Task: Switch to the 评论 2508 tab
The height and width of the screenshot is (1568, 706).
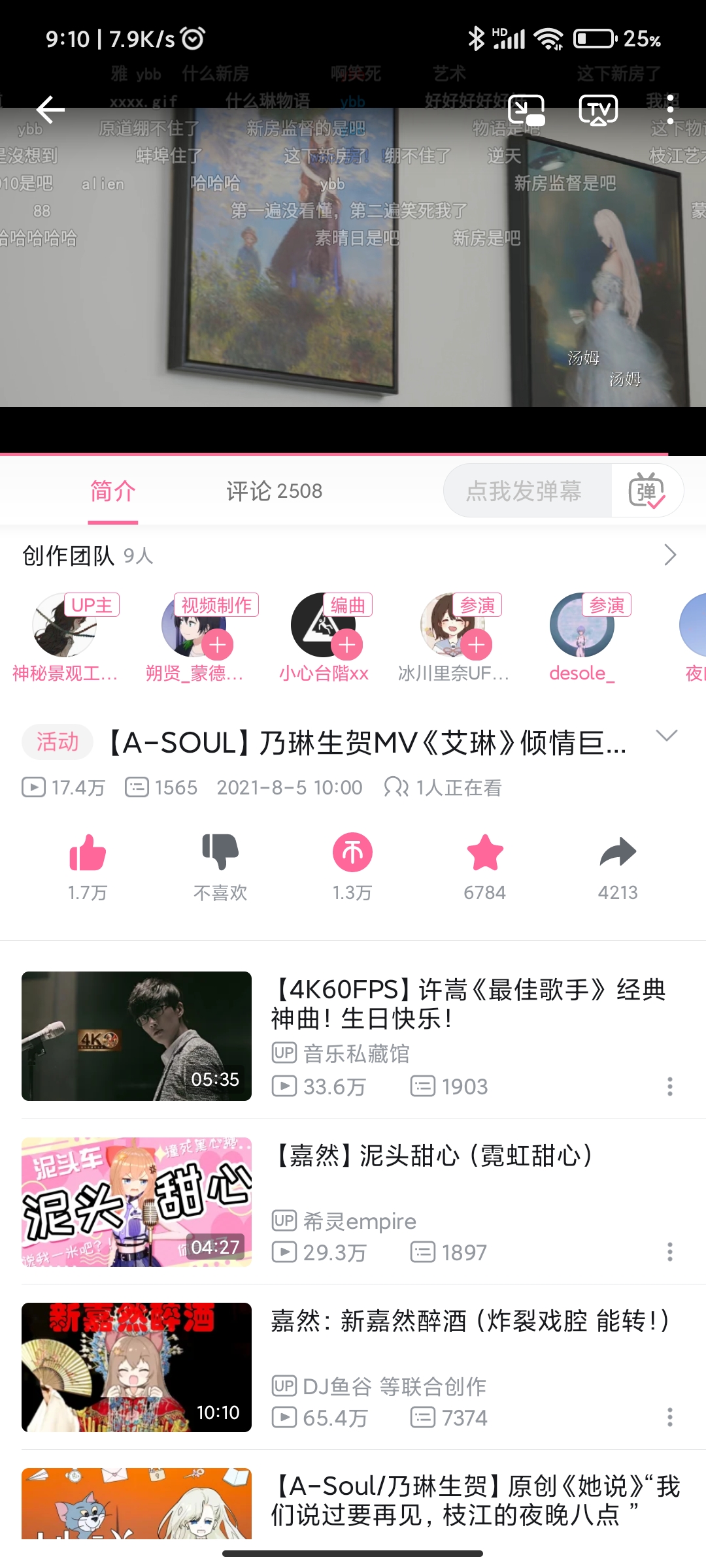Action: pos(274,491)
